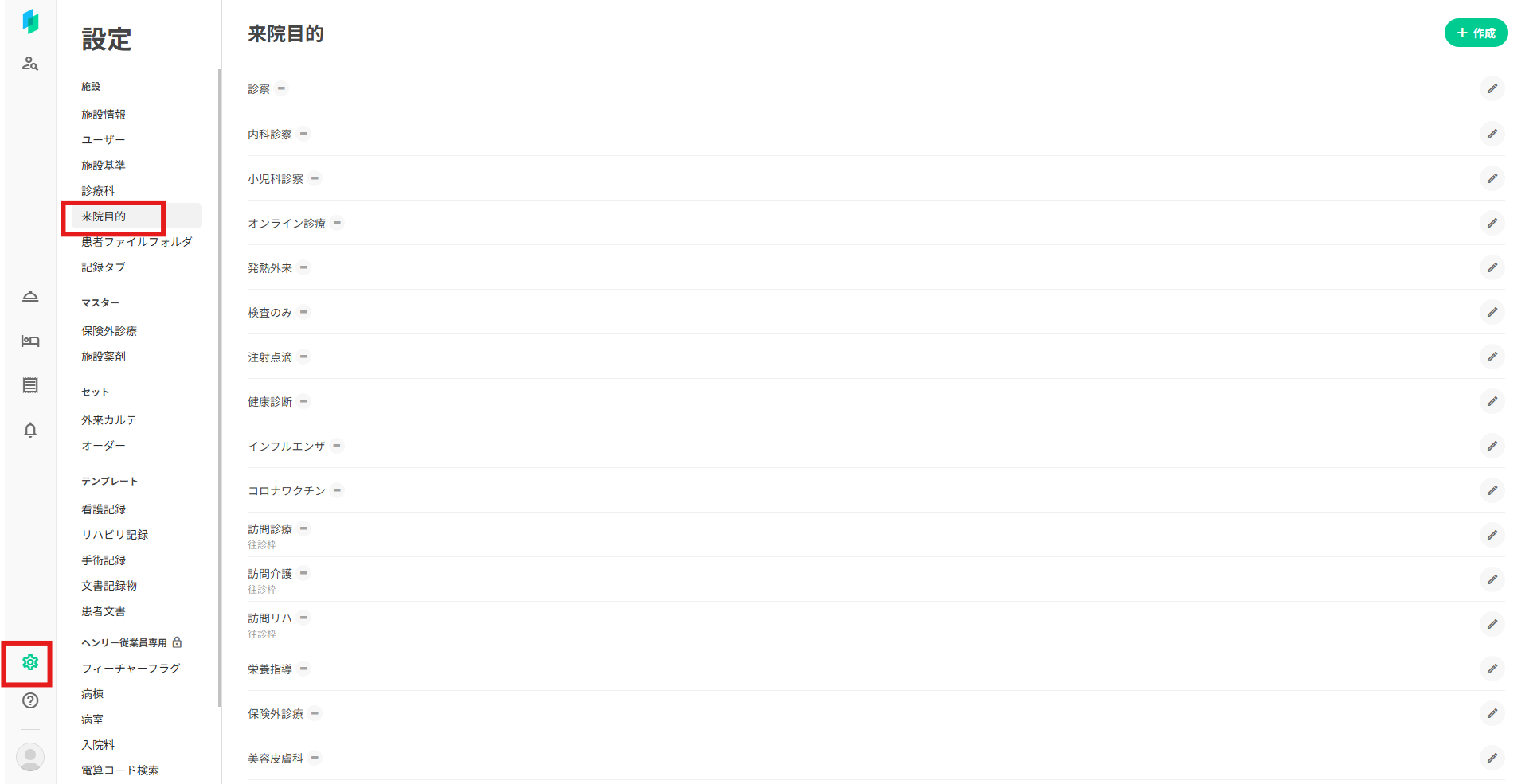The height and width of the screenshot is (784, 1529).
Task: Open the help question mark icon
Action: pyautogui.click(x=30, y=700)
